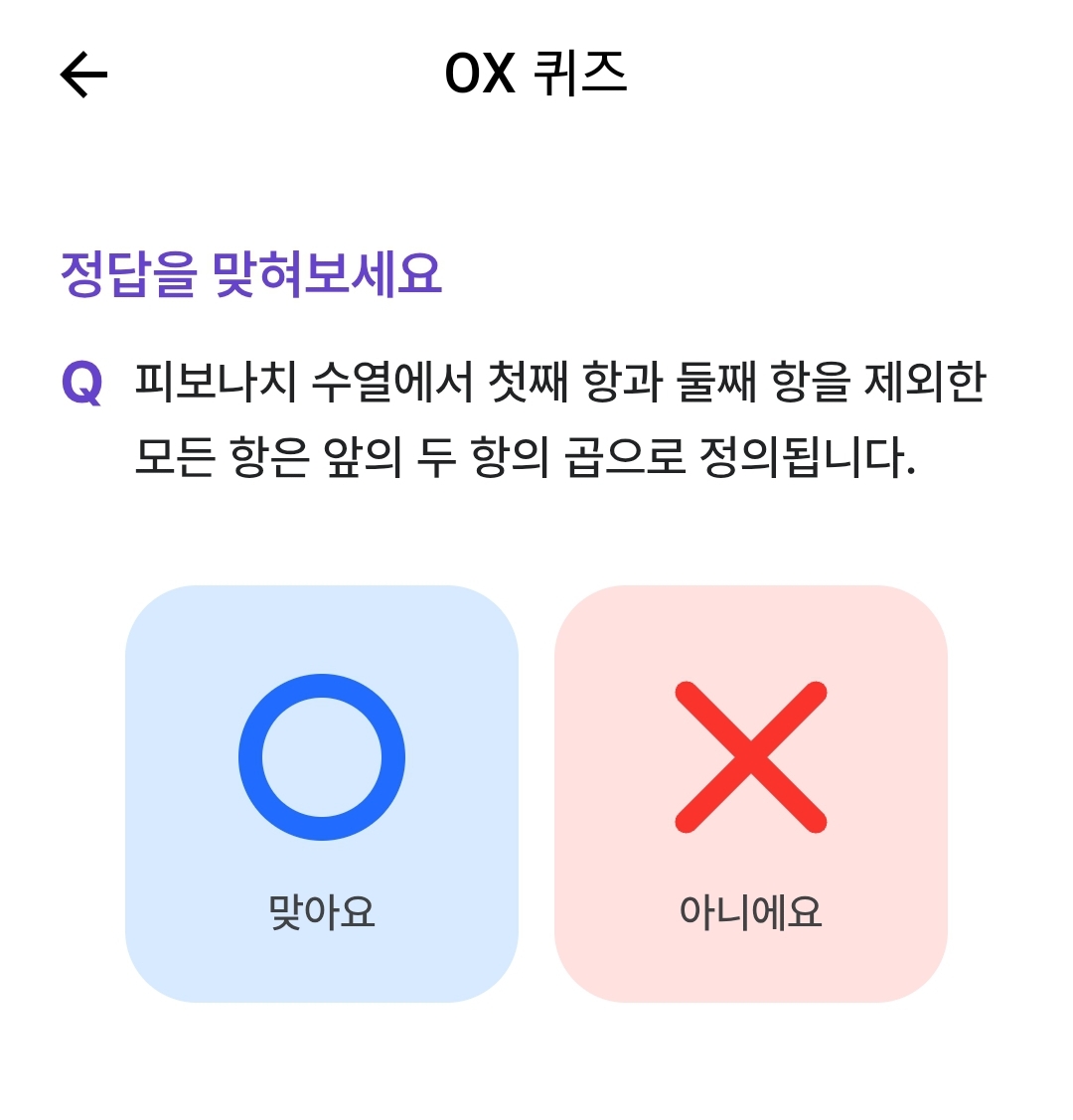
Task: Click the arrow to leave the quiz
Action: [84, 73]
